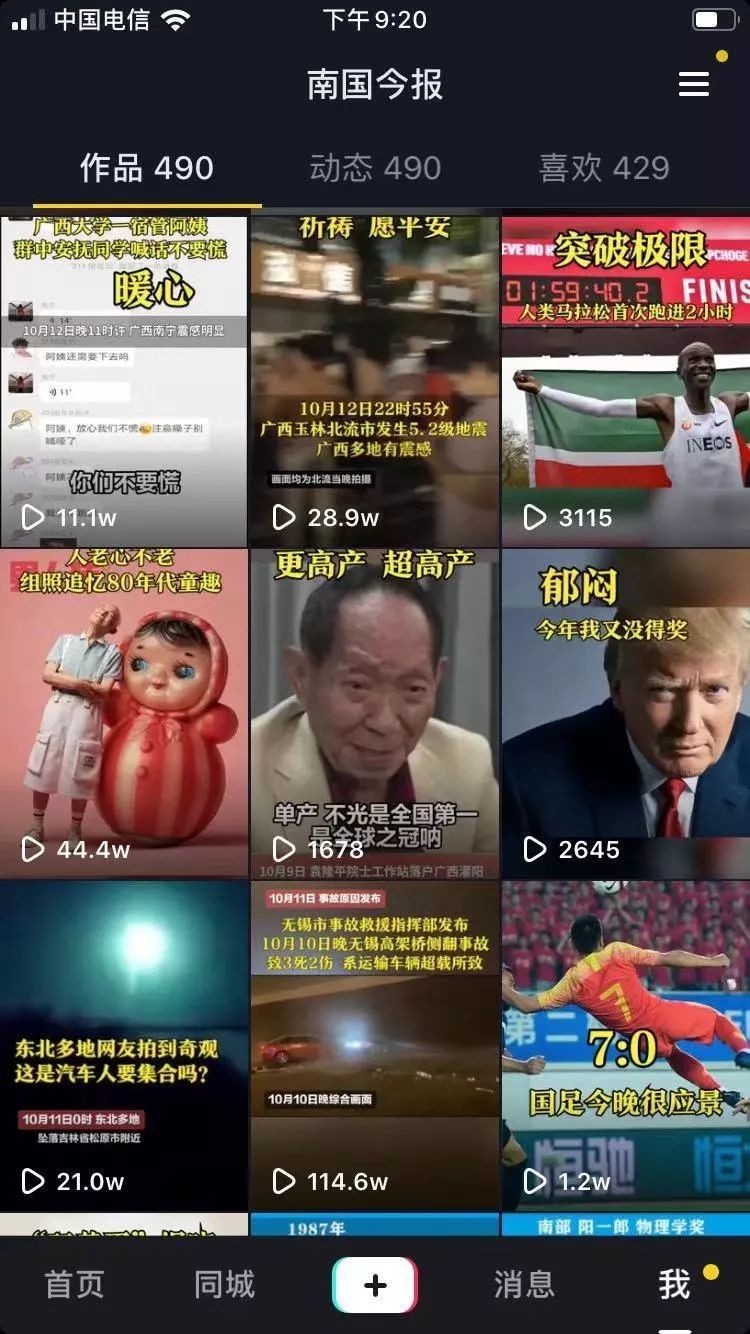Image resolution: width=750 pixels, height=1334 pixels.
Task: Switch to the 动态 490 tab
Action: point(375,168)
